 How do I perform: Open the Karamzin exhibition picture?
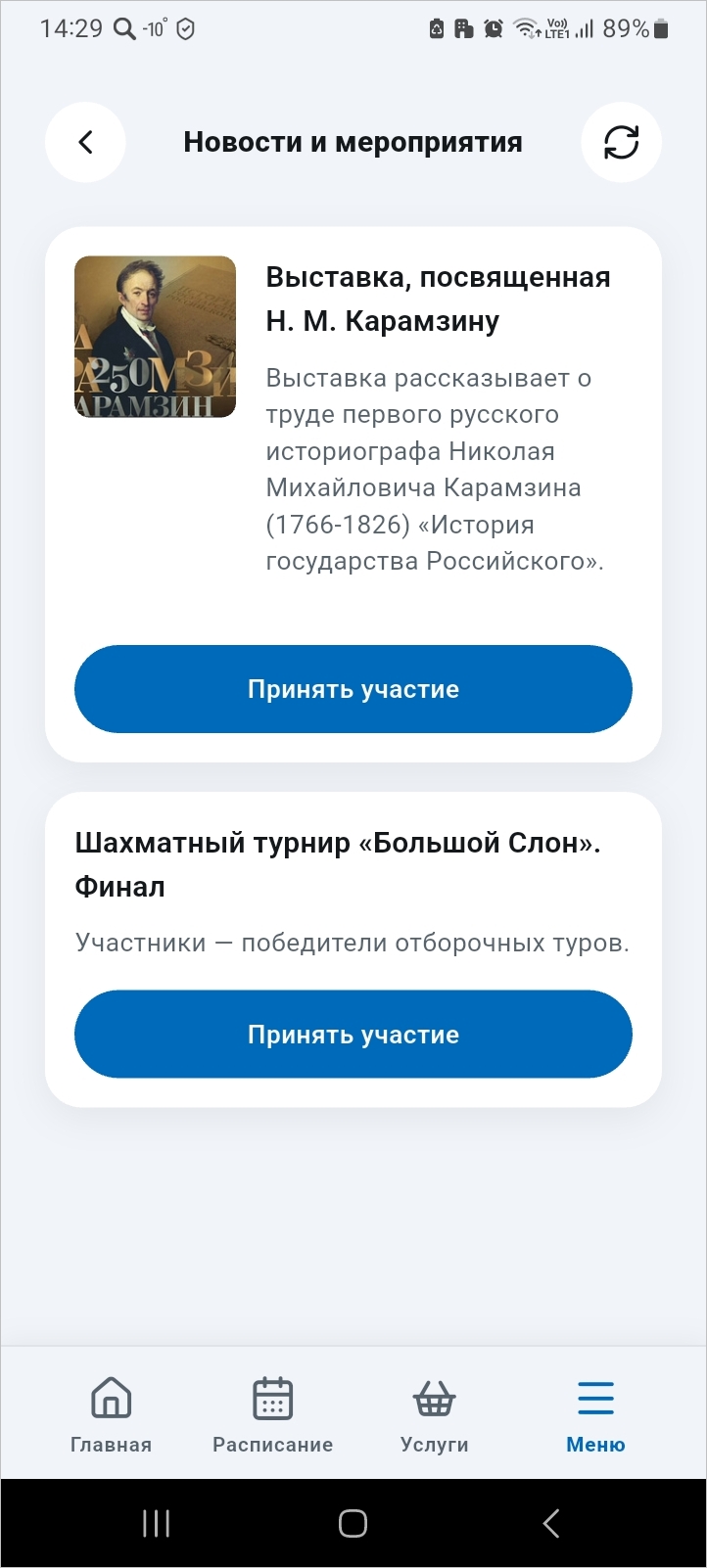[x=155, y=337]
